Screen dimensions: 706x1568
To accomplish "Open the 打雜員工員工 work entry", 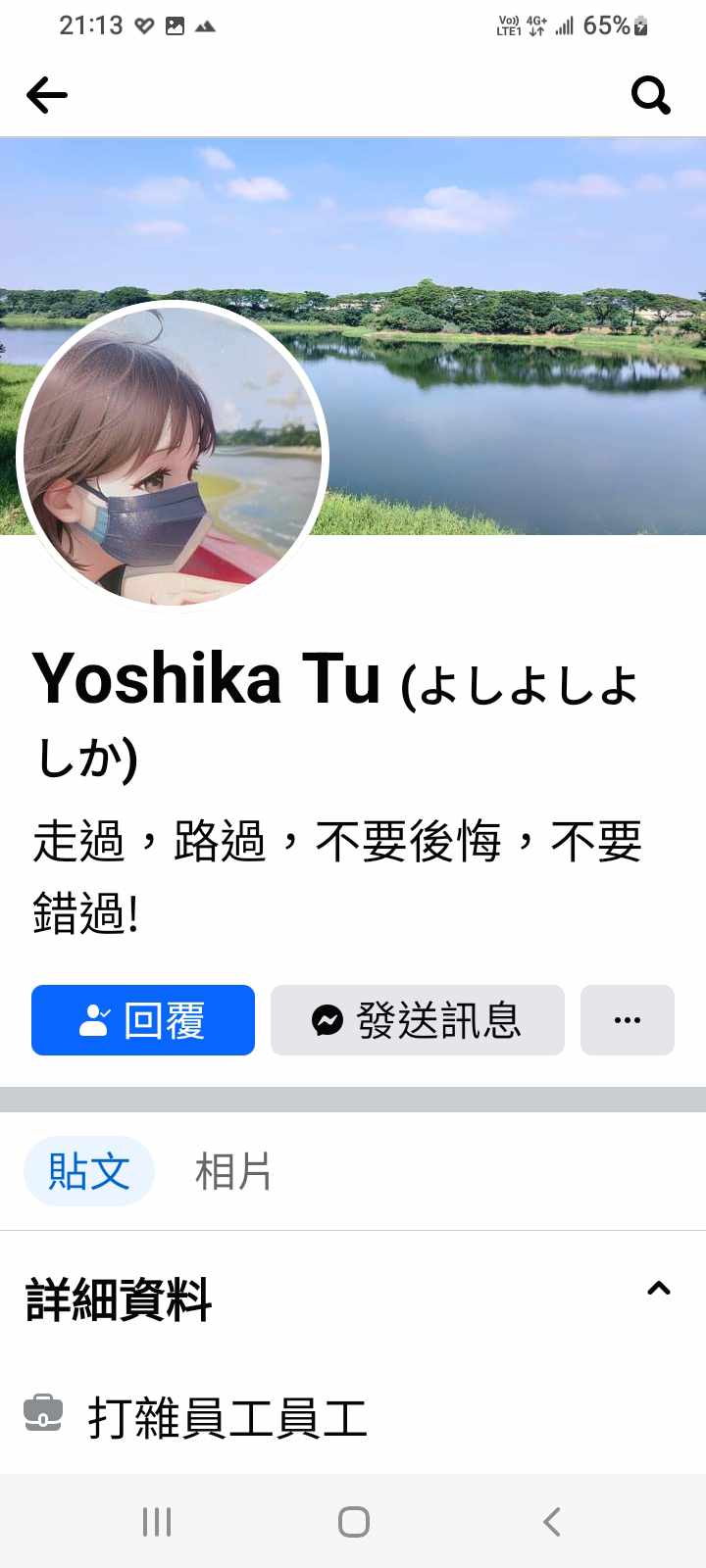I will (x=227, y=1418).
